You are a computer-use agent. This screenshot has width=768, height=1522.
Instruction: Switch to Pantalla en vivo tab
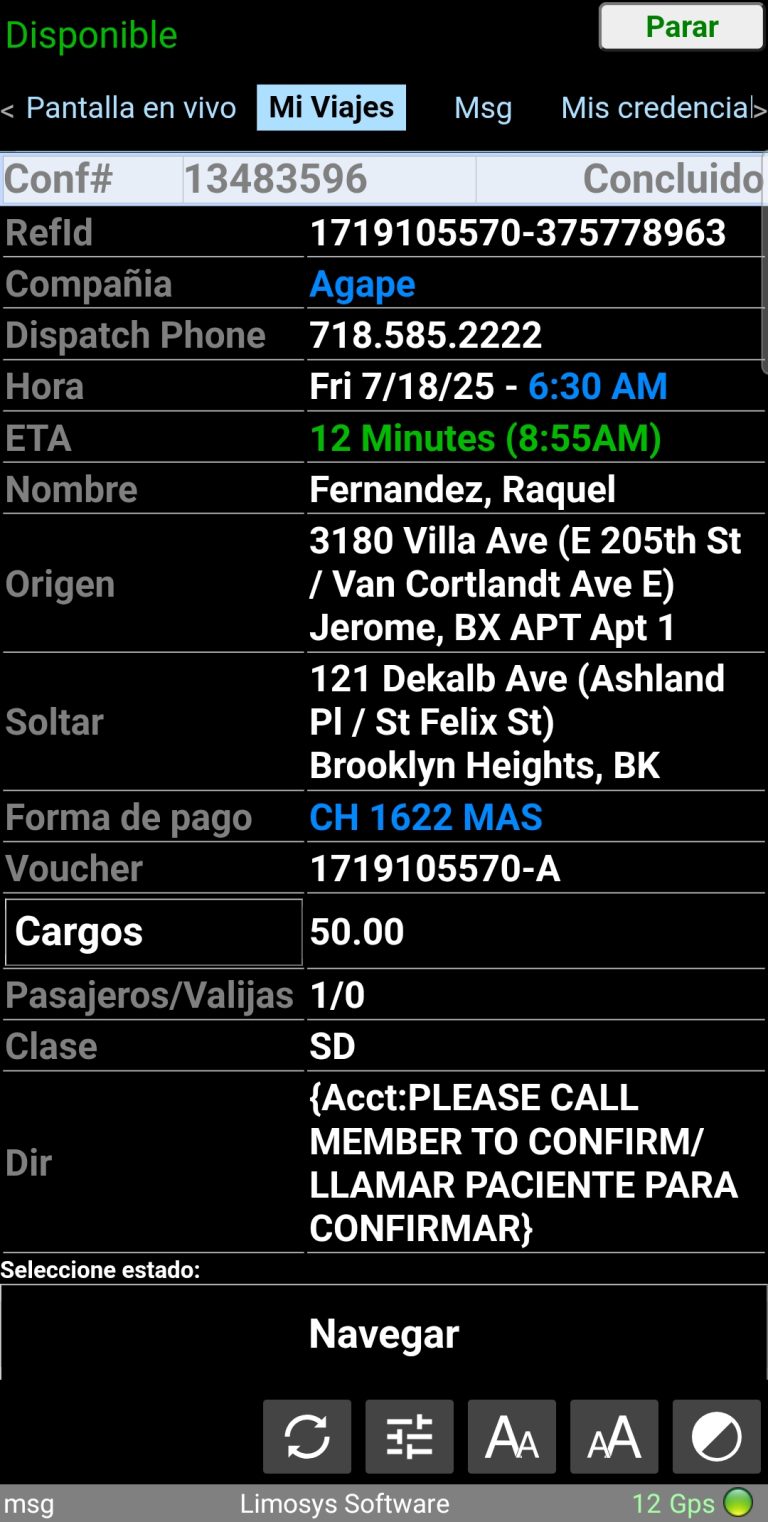131,108
